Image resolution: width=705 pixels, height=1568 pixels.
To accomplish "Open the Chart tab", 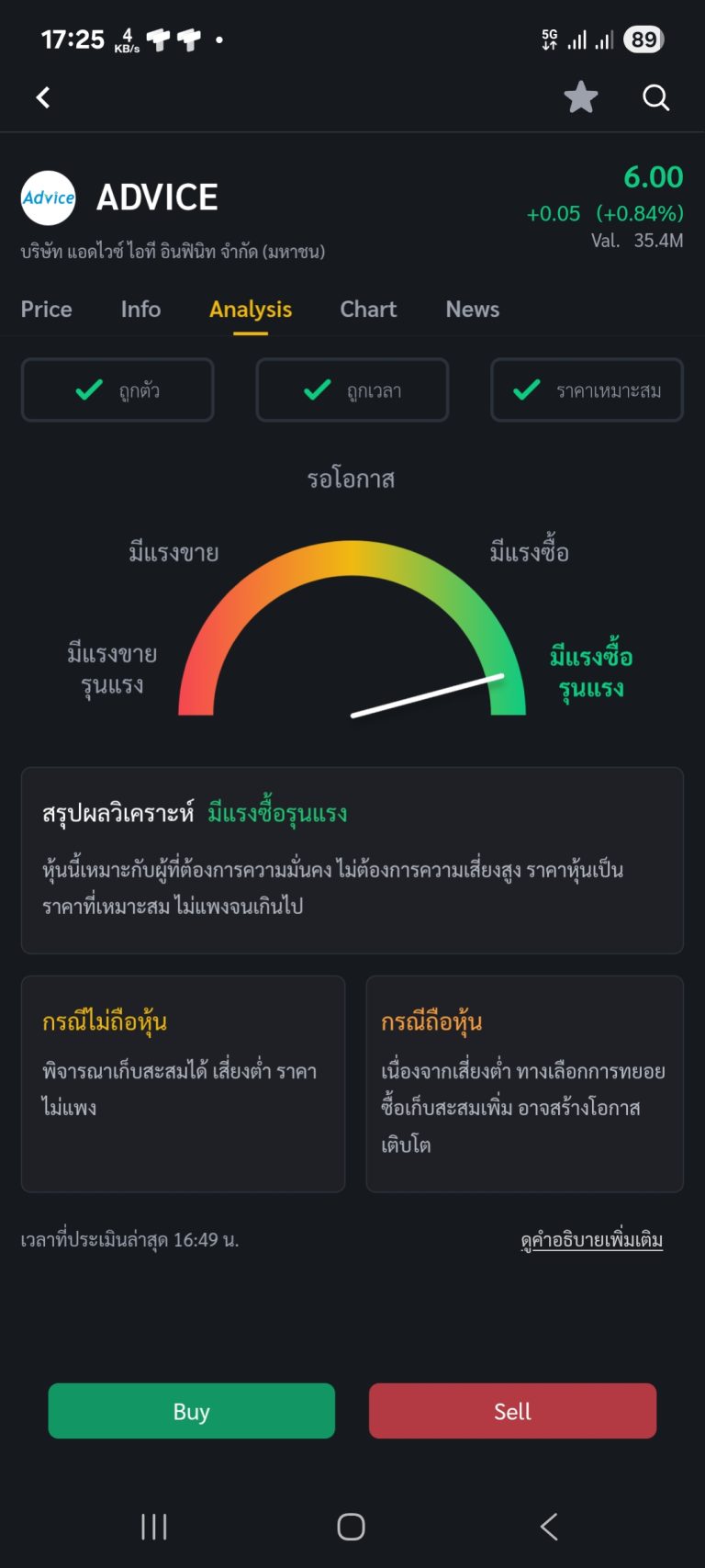I will point(368,310).
